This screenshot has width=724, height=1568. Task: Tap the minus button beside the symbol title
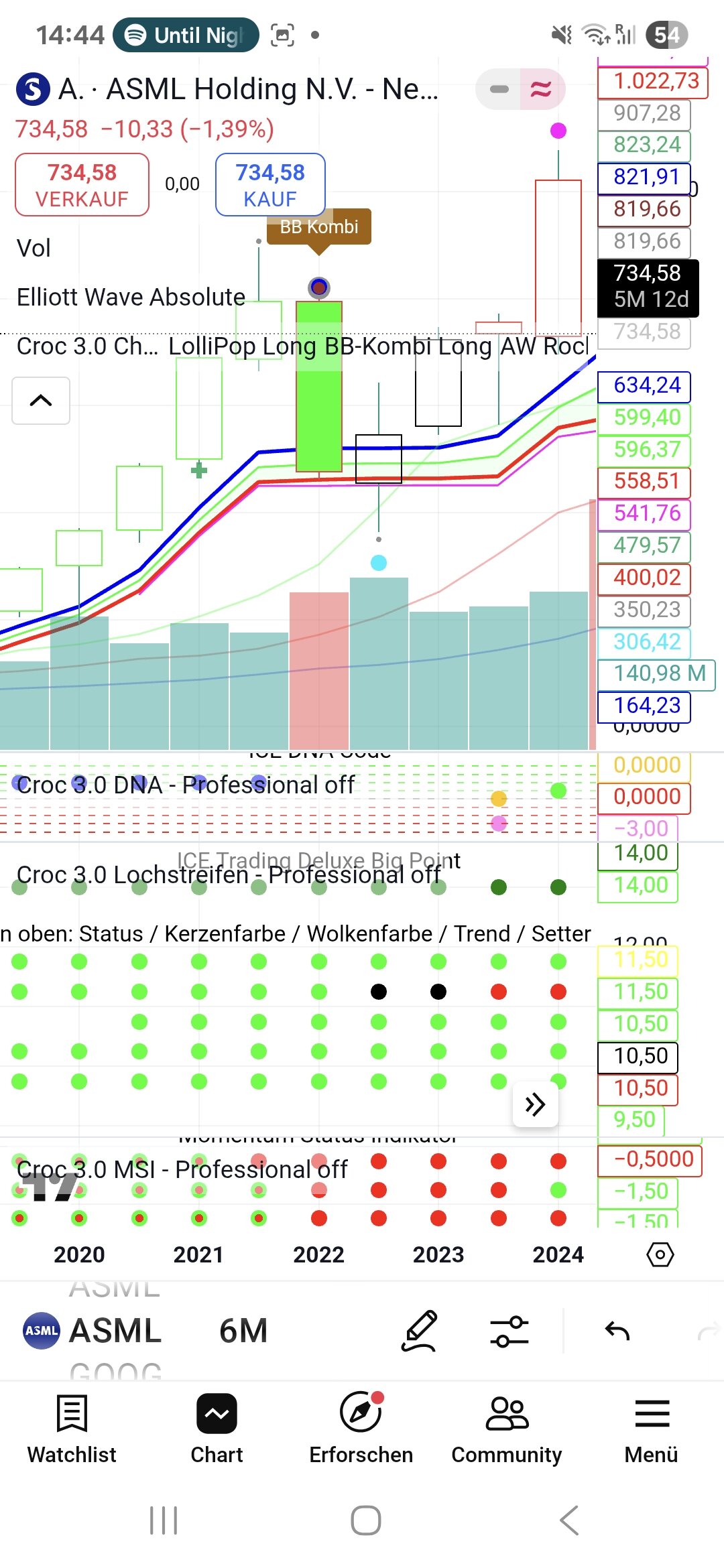[499, 89]
